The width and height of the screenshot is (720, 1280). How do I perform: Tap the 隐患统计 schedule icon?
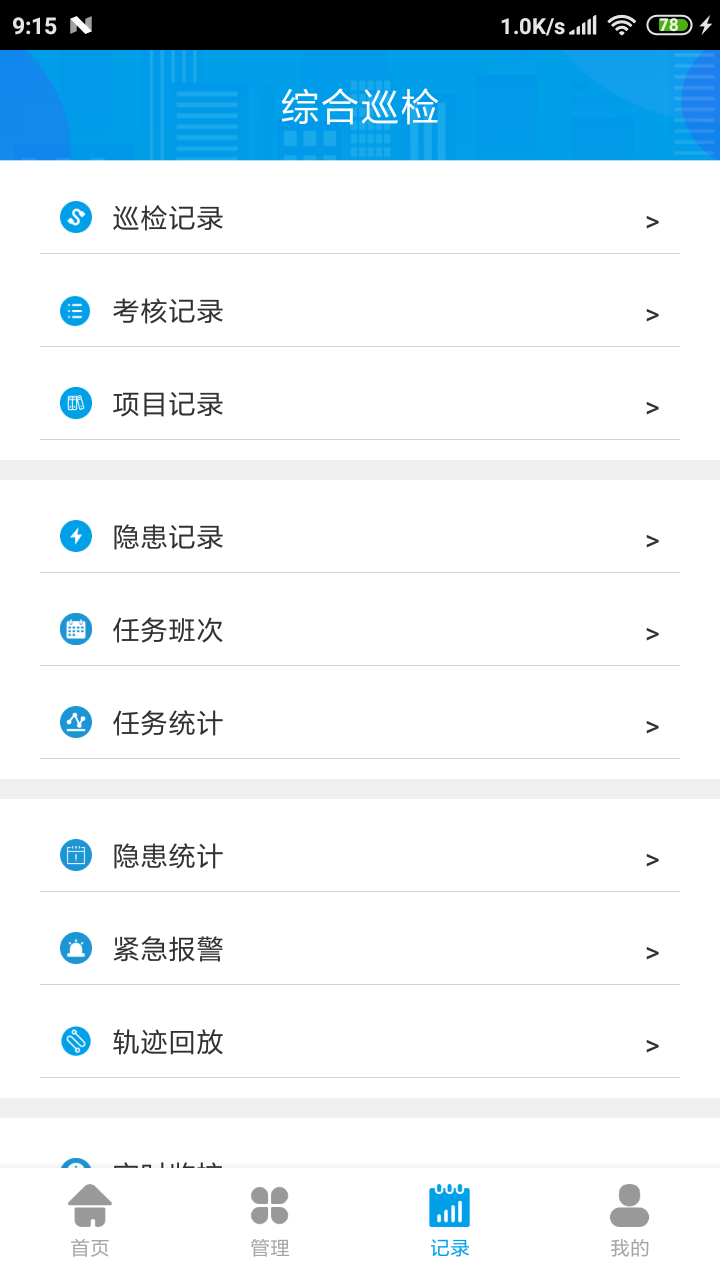coord(75,855)
